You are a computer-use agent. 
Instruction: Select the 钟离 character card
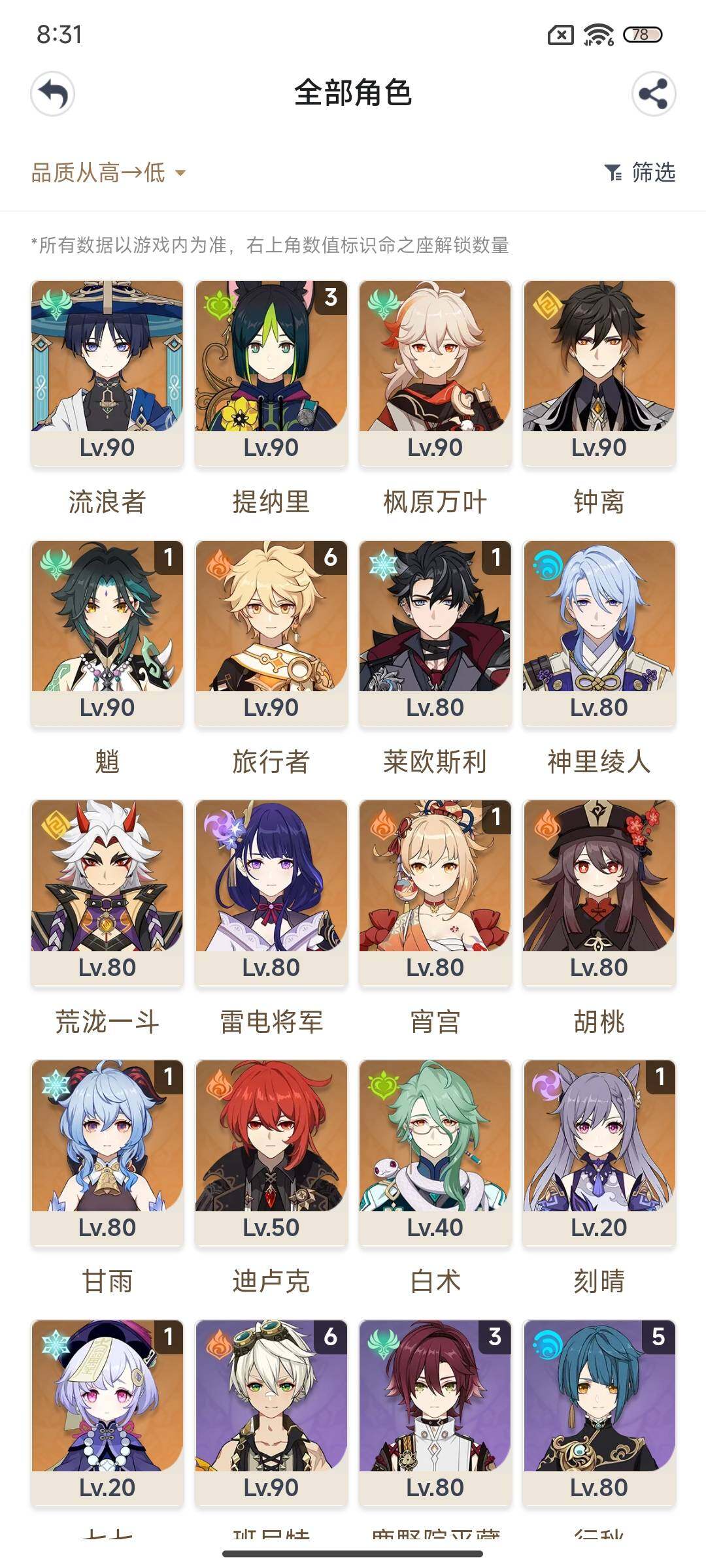point(599,372)
